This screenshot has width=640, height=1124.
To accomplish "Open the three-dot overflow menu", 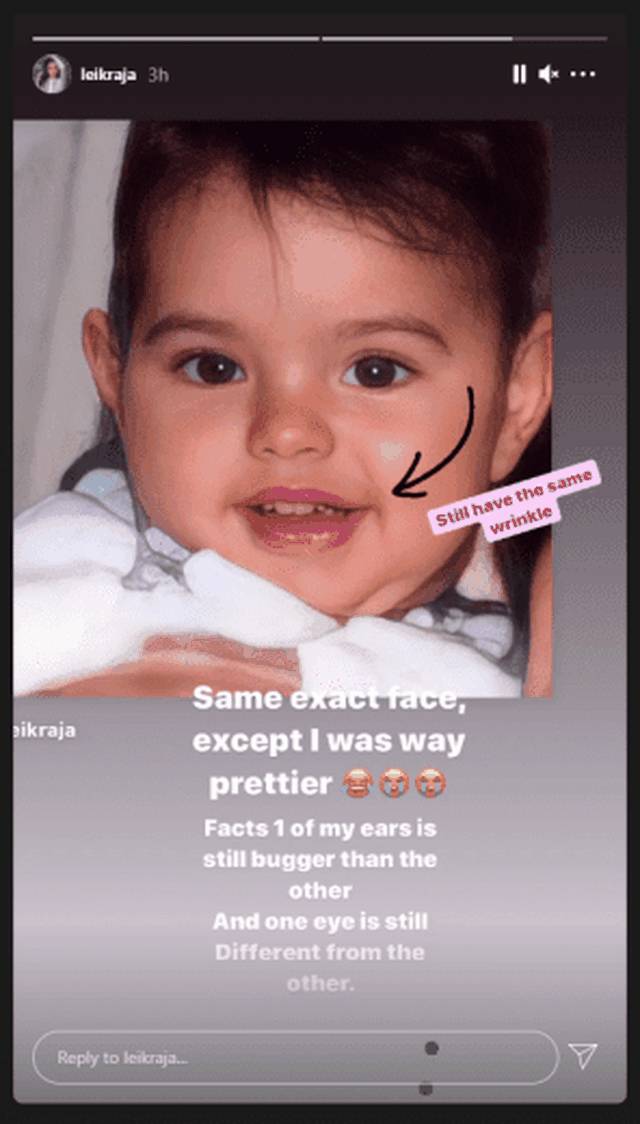I will 583,74.
